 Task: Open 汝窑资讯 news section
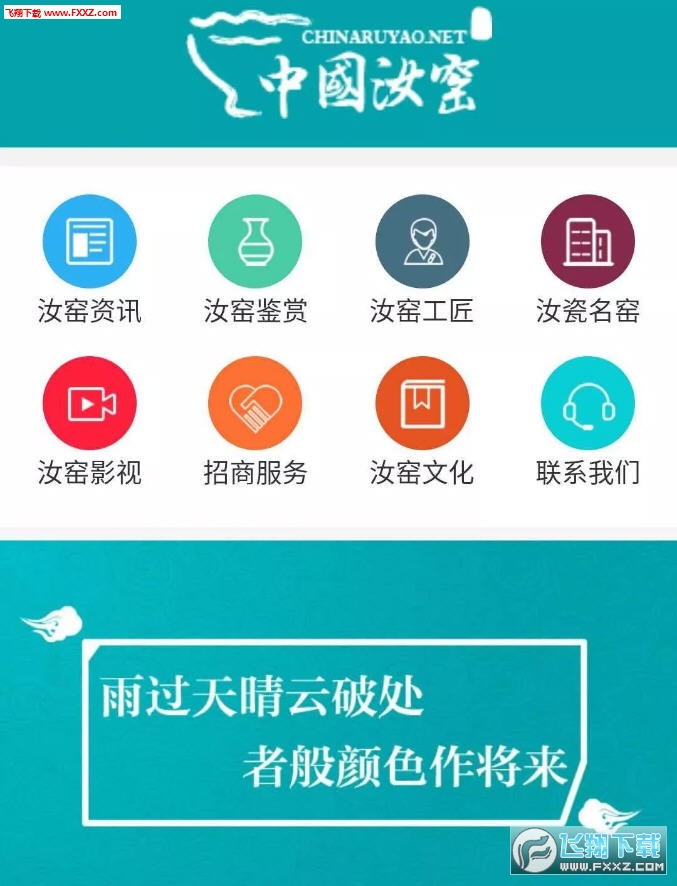pos(89,242)
